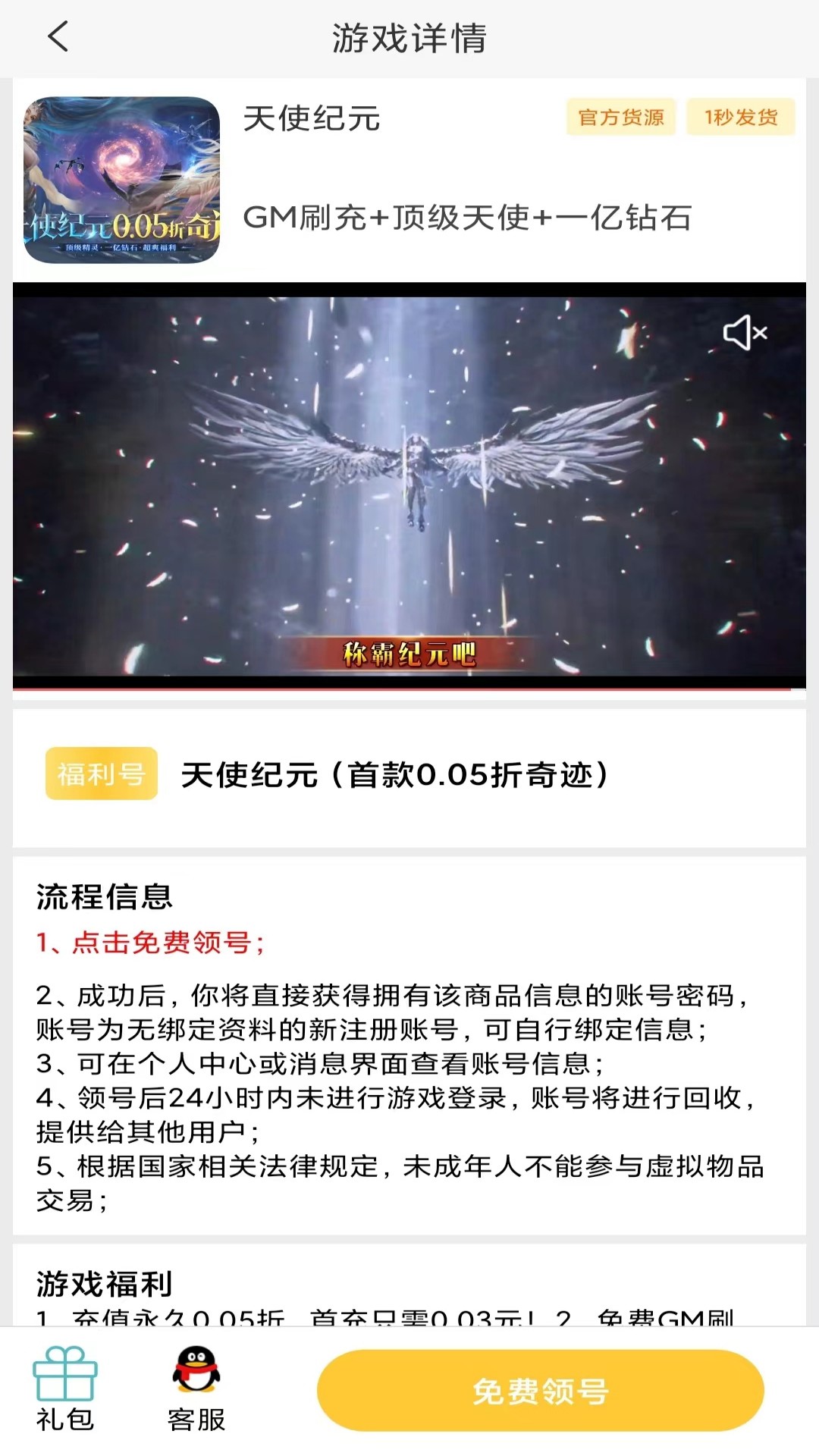Screen dimensions: 819x1456
Task: Tap the 免费领号 button
Action: click(x=540, y=1391)
